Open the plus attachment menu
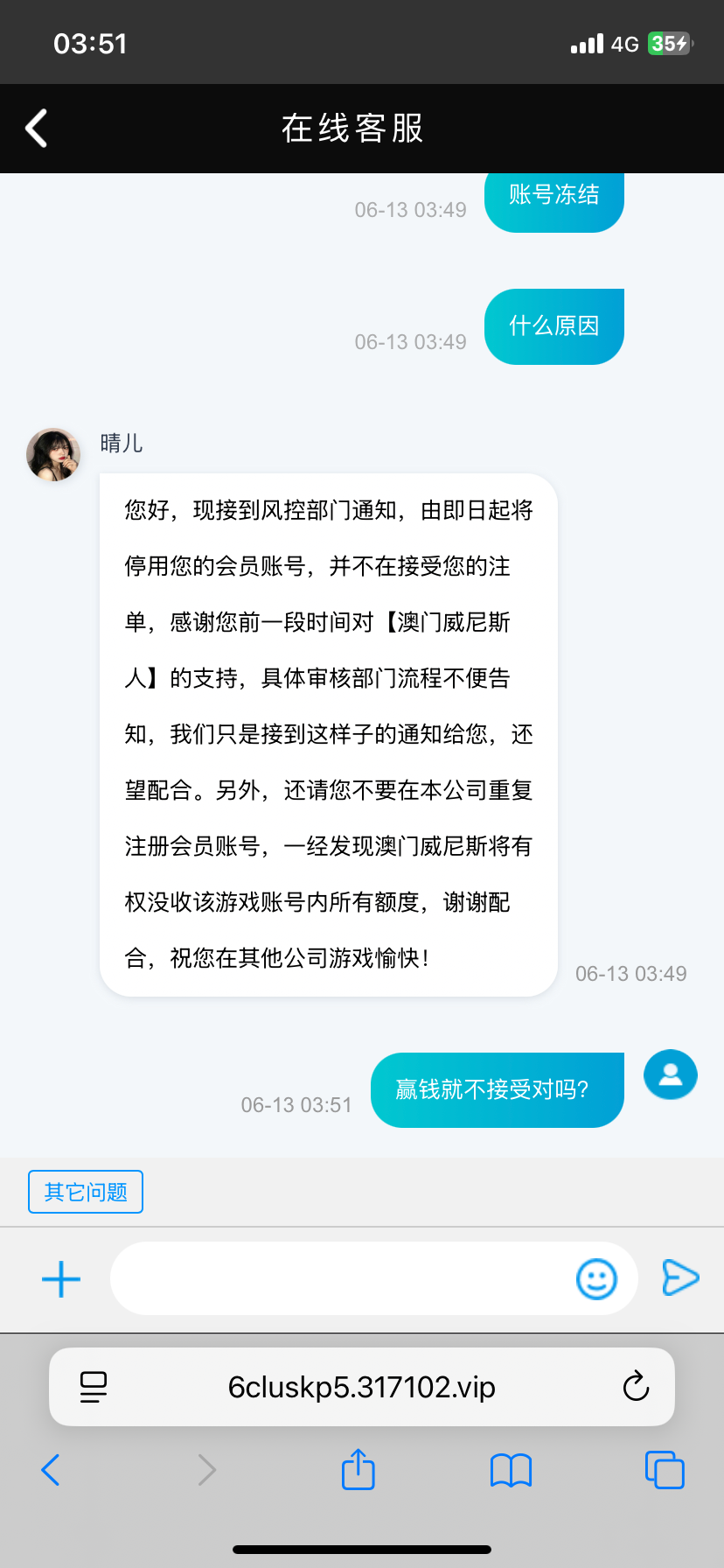724x1568 pixels. point(61,1279)
